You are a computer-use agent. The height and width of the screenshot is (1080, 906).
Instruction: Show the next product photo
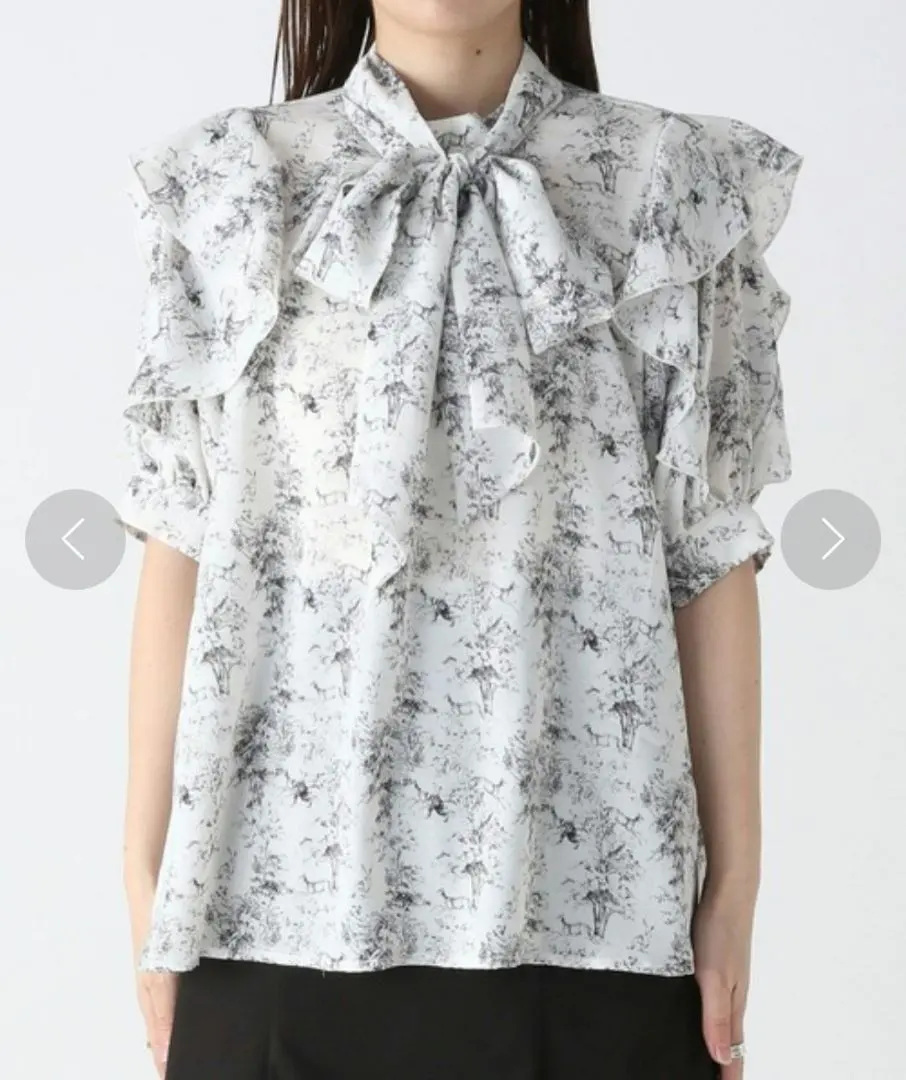point(831,539)
